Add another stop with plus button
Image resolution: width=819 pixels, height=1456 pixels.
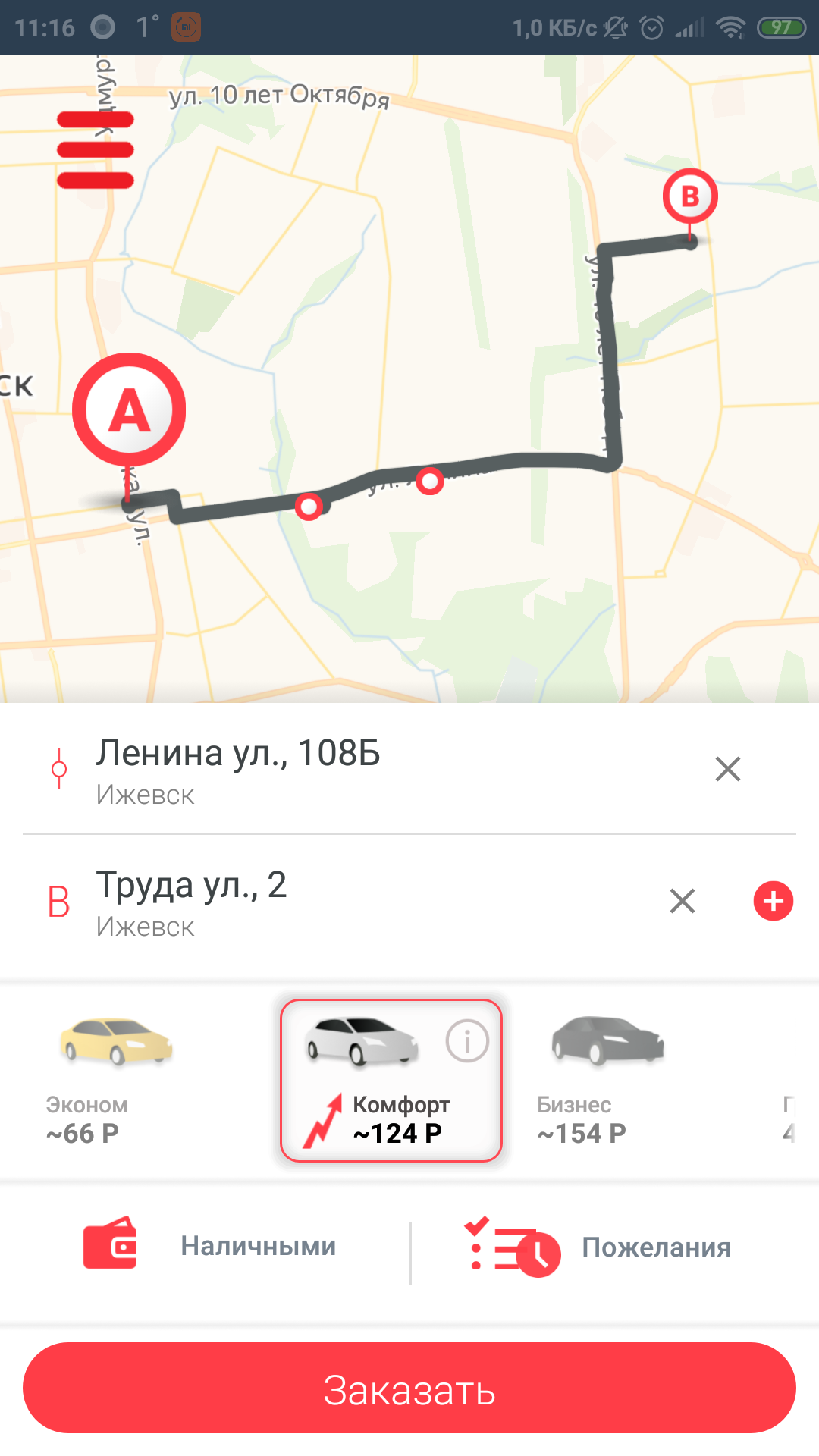(x=773, y=901)
